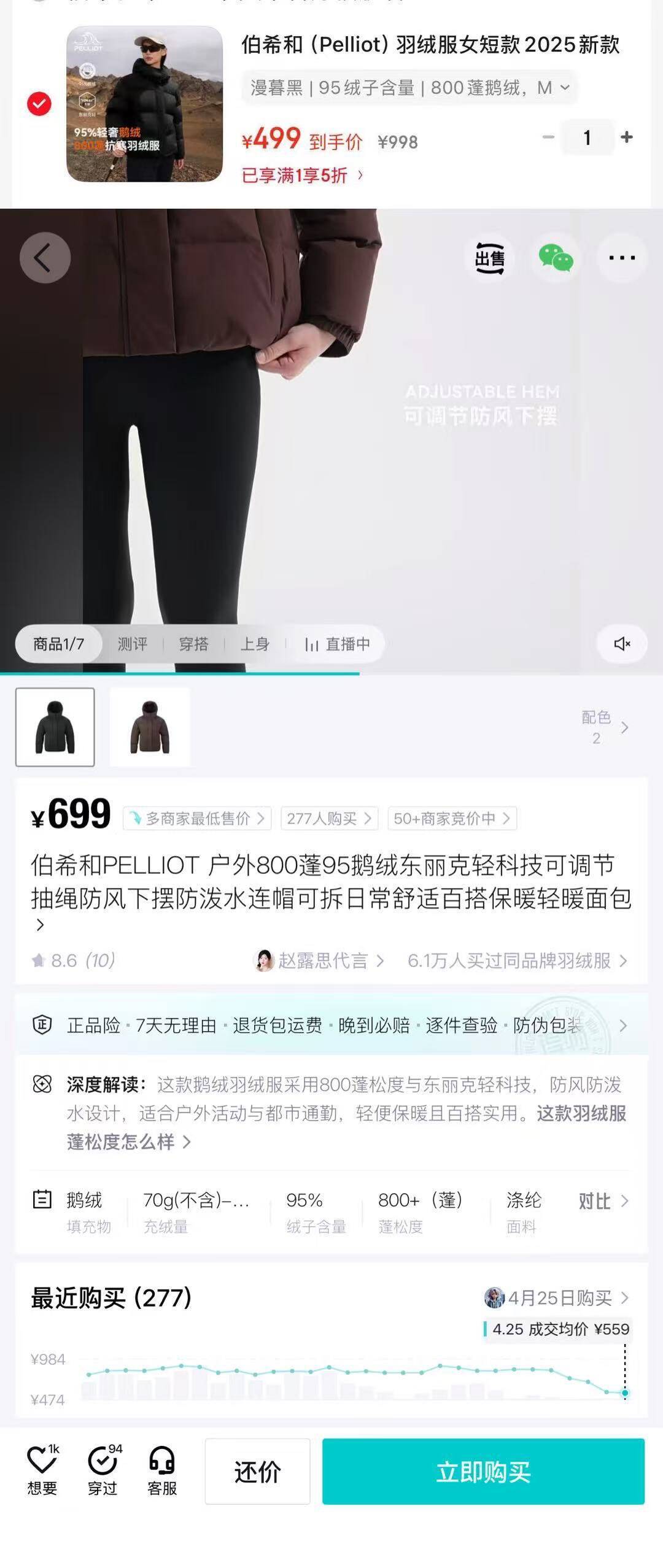Open 多商家最低售价 details
The width and height of the screenshot is (663, 1568).
pyautogui.click(x=197, y=818)
